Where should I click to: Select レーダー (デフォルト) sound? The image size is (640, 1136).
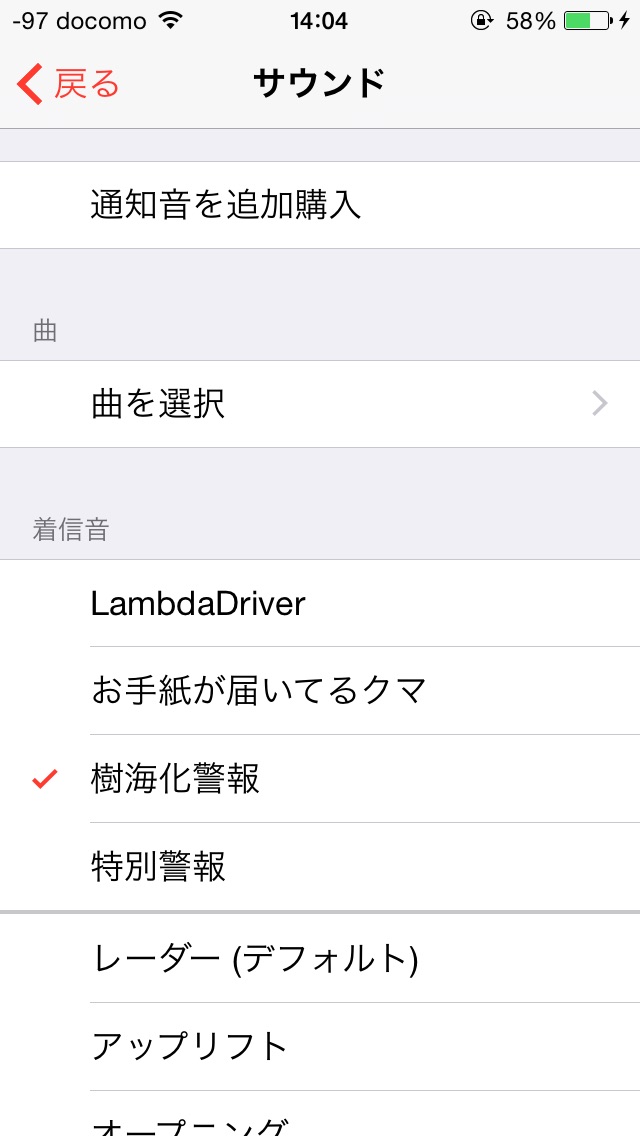[320, 959]
